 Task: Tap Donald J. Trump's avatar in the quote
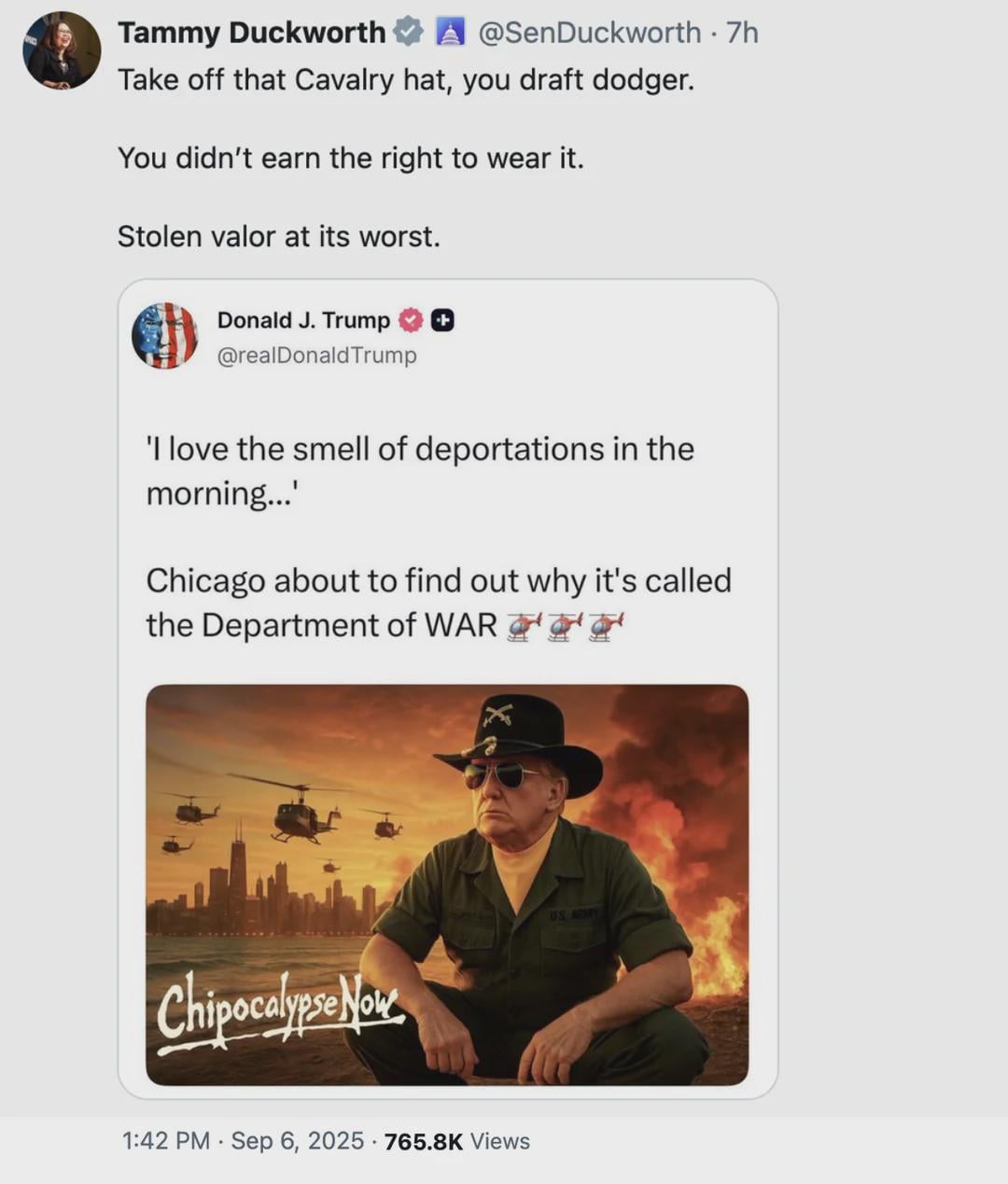click(165, 336)
